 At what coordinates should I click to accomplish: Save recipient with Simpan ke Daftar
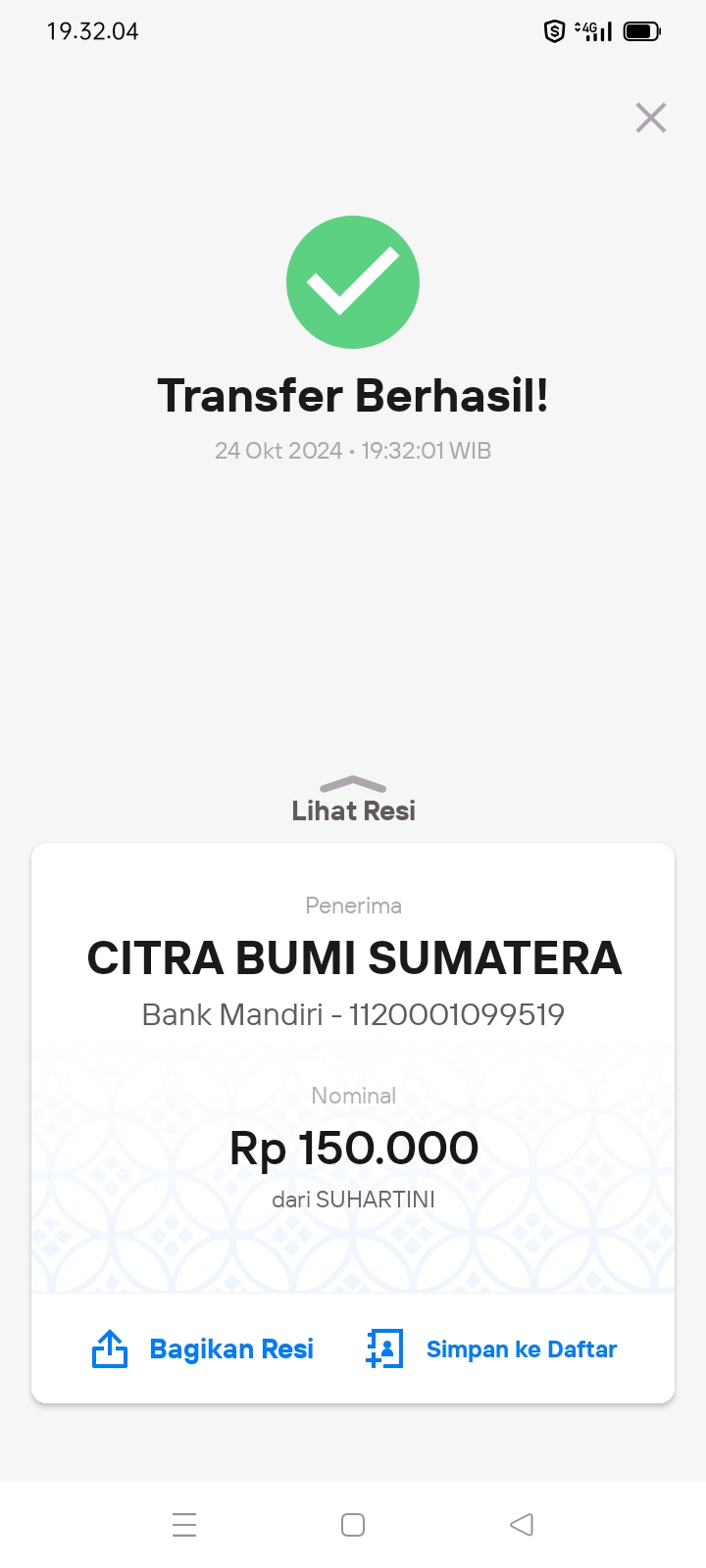tap(491, 1349)
